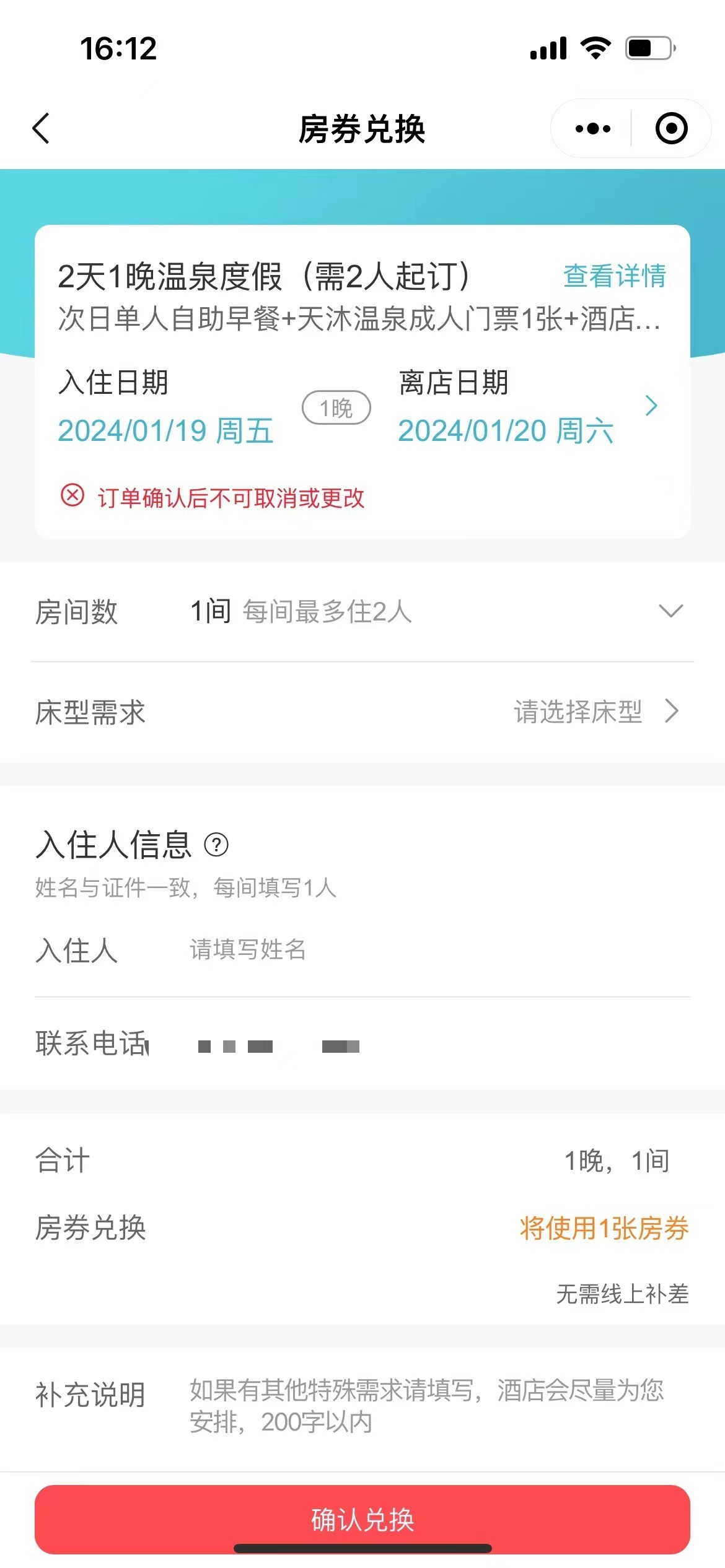725x1568 pixels.
Task: Enter notes in 补充说明 field
Action: pos(426,1406)
